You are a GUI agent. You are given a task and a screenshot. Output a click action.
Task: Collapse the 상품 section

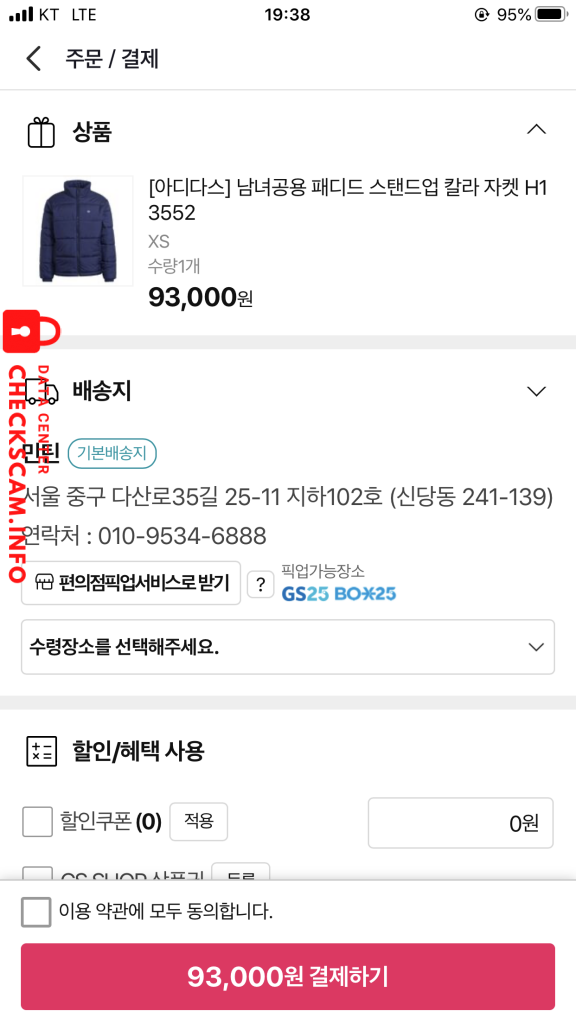pos(536,130)
